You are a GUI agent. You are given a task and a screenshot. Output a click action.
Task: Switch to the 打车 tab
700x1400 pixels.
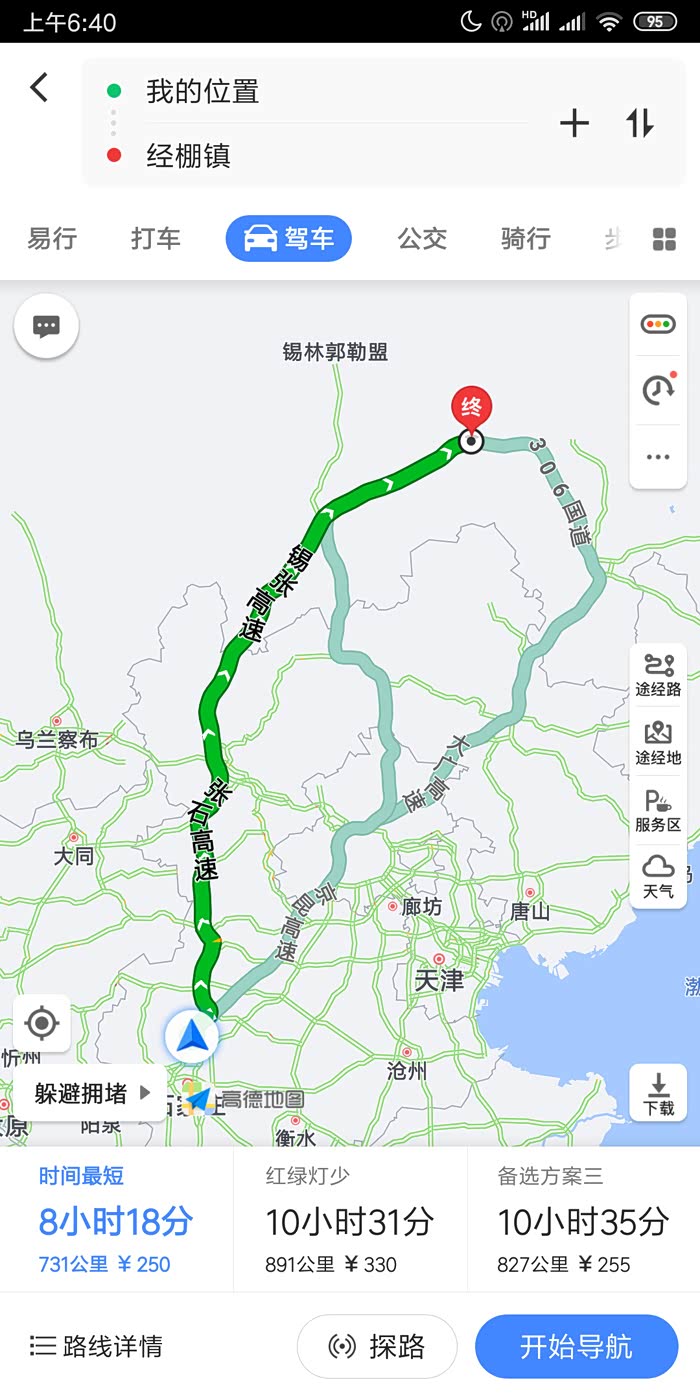pos(156,238)
